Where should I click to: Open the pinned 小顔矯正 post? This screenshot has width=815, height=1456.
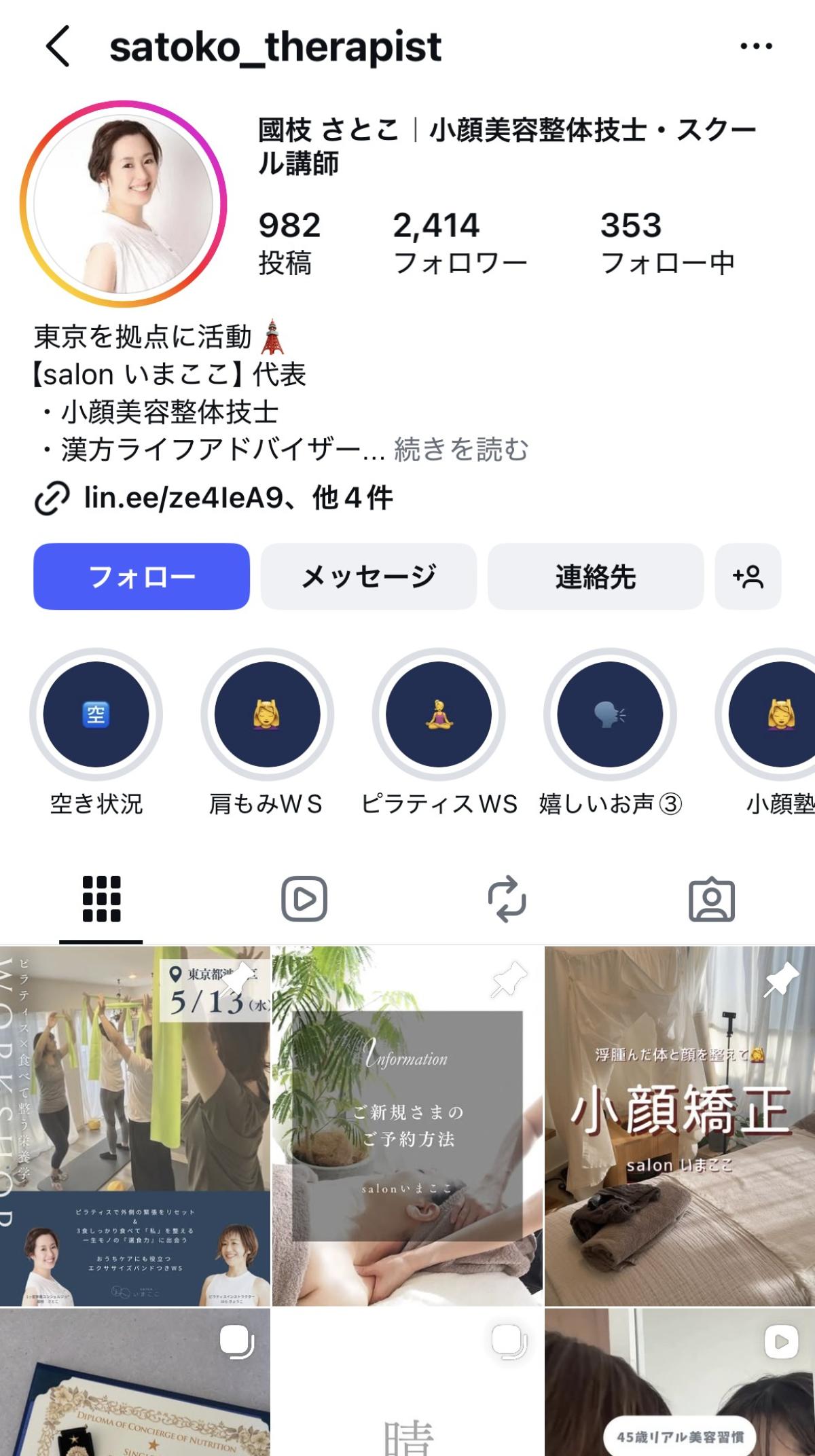pos(679,1126)
